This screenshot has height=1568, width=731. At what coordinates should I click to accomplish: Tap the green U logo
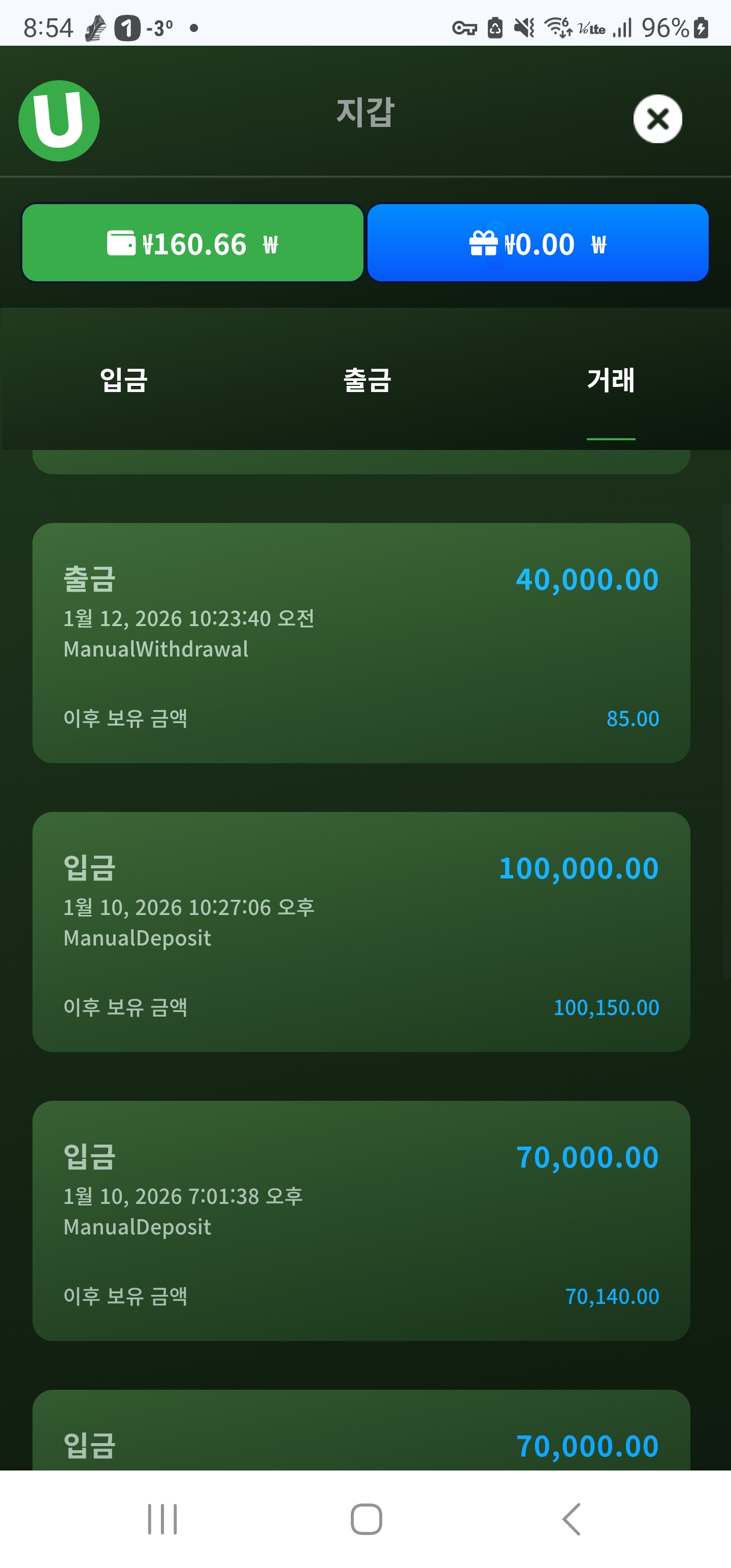pyautogui.click(x=59, y=120)
